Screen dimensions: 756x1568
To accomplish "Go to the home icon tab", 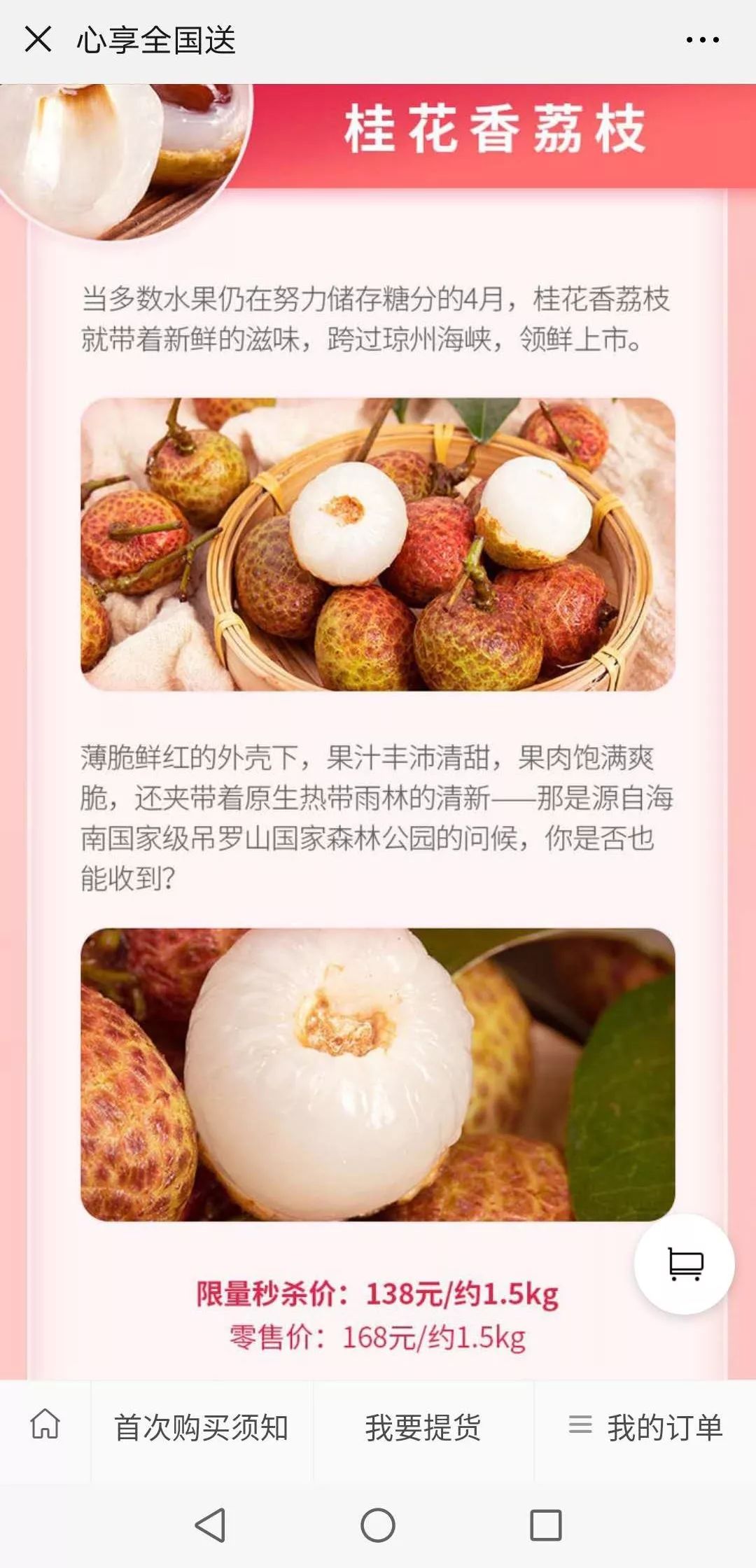I will tap(45, 1424).
